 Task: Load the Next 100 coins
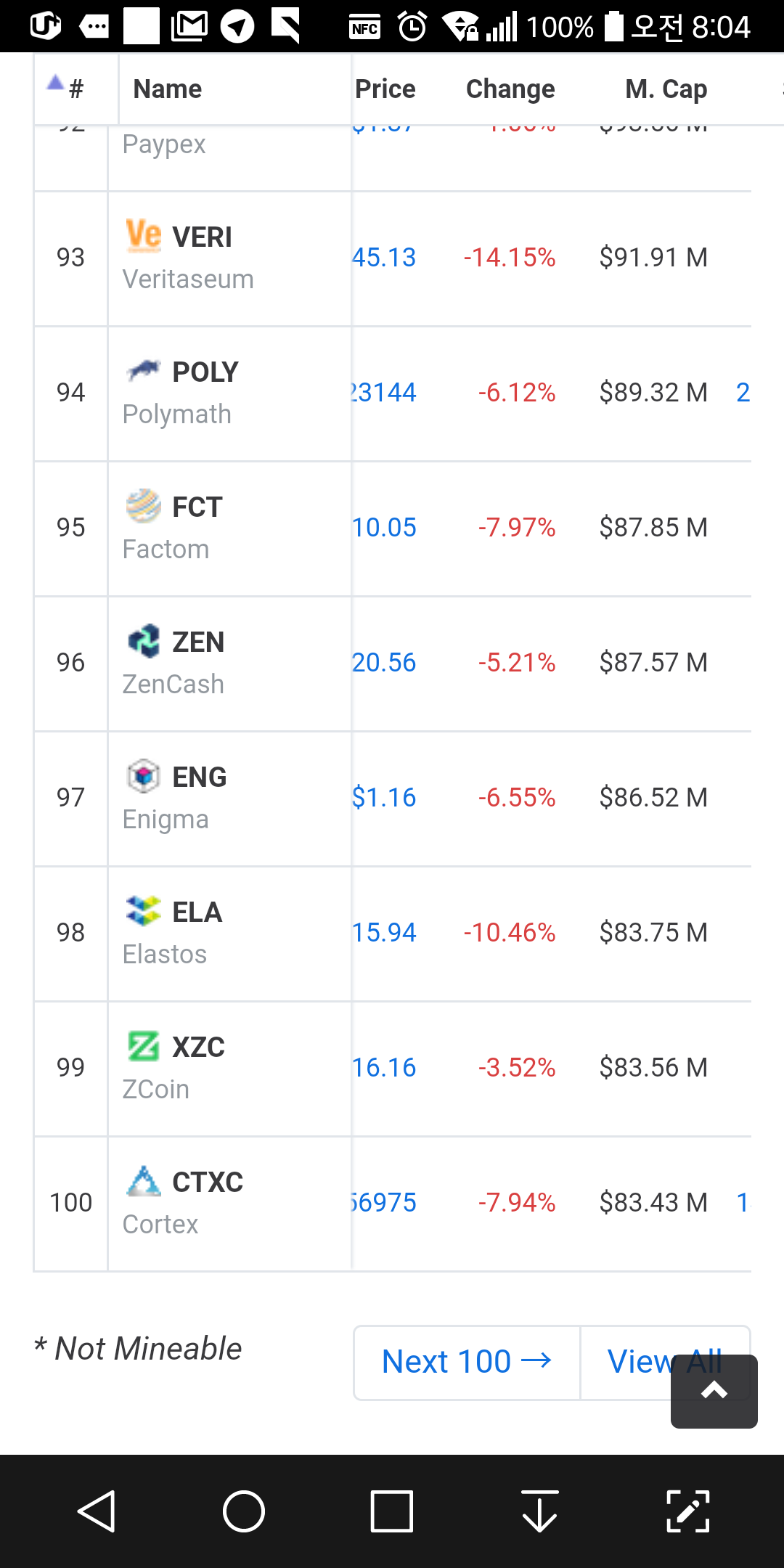(x=466, y=1362)
